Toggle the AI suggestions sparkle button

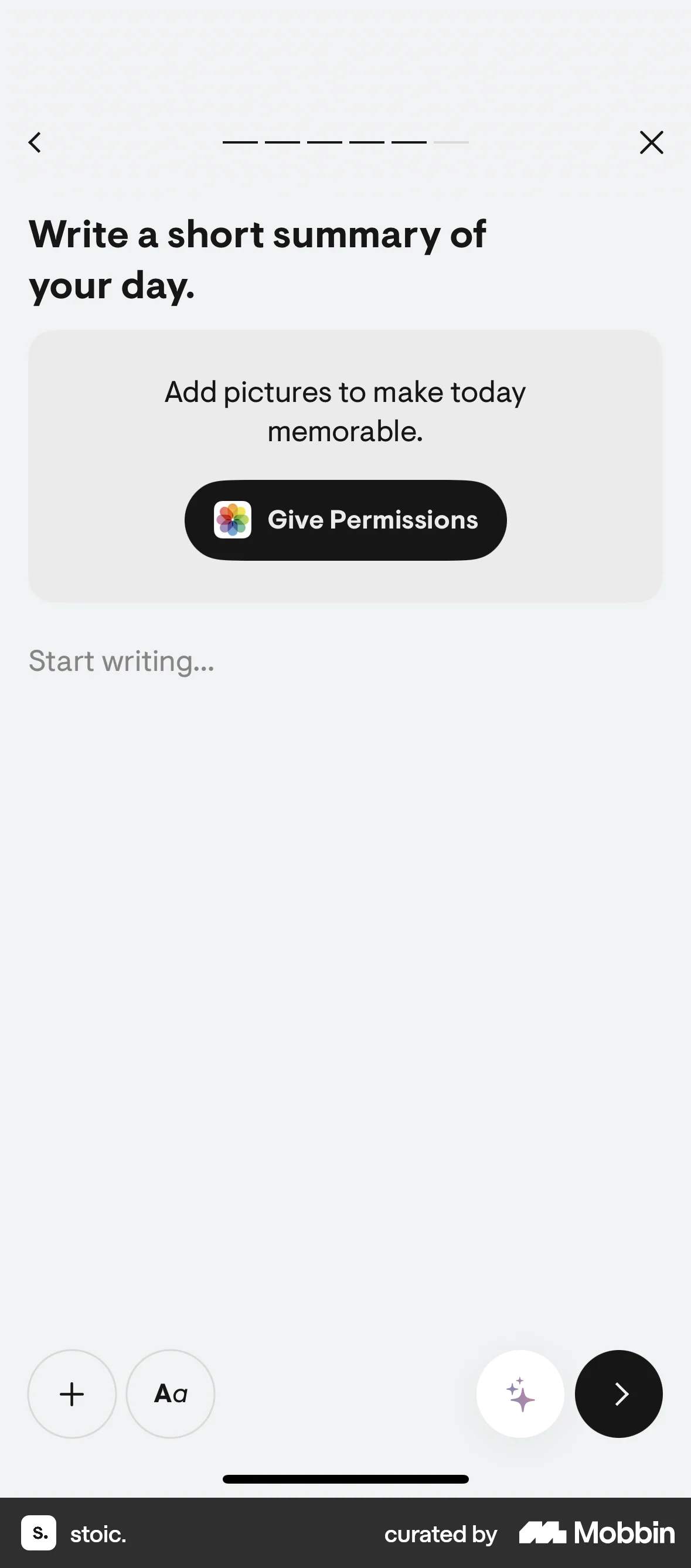(x=520, y=1394)
